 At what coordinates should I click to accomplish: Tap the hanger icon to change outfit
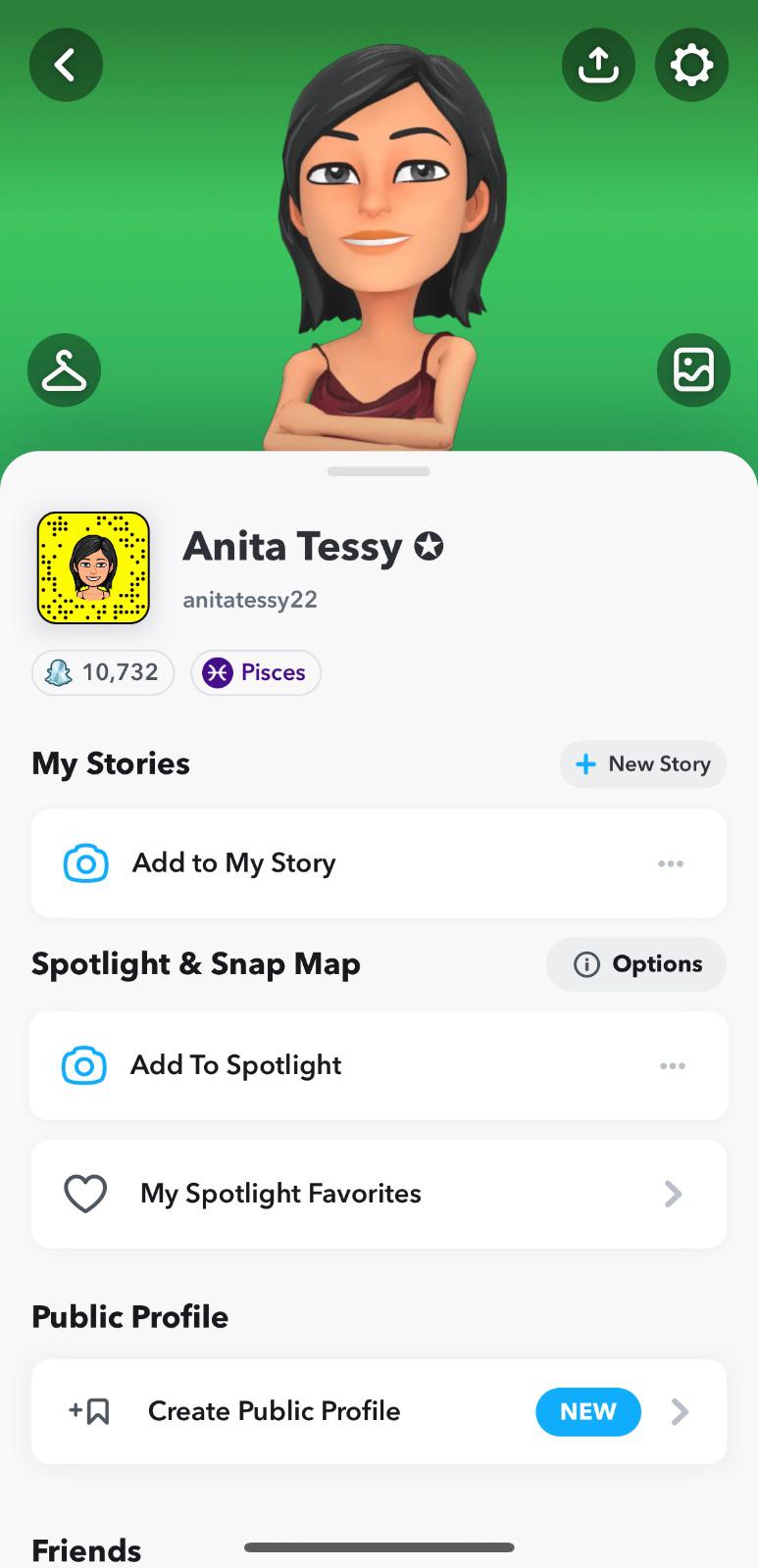click(x=65, y=370)
